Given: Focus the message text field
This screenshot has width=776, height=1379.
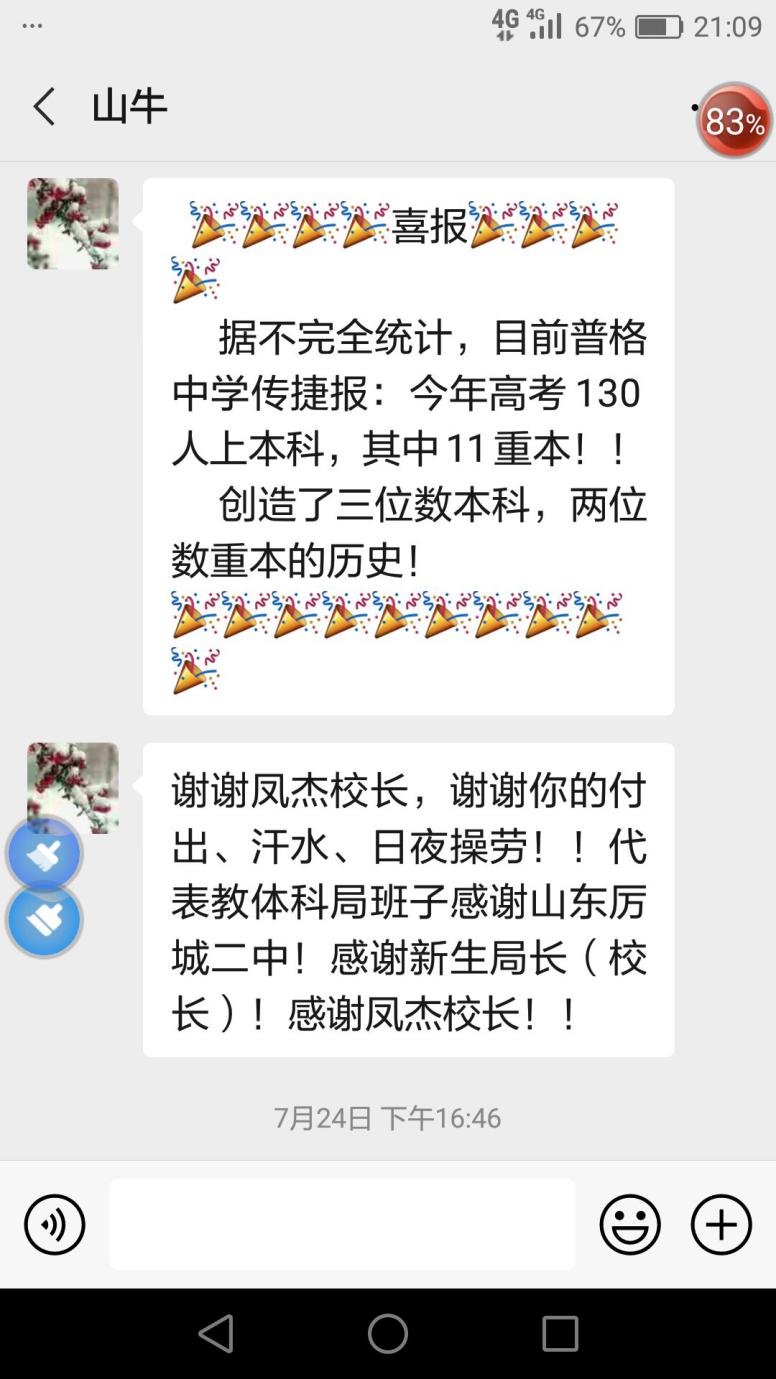Looking at the screenshot, I should (342, 1224).
